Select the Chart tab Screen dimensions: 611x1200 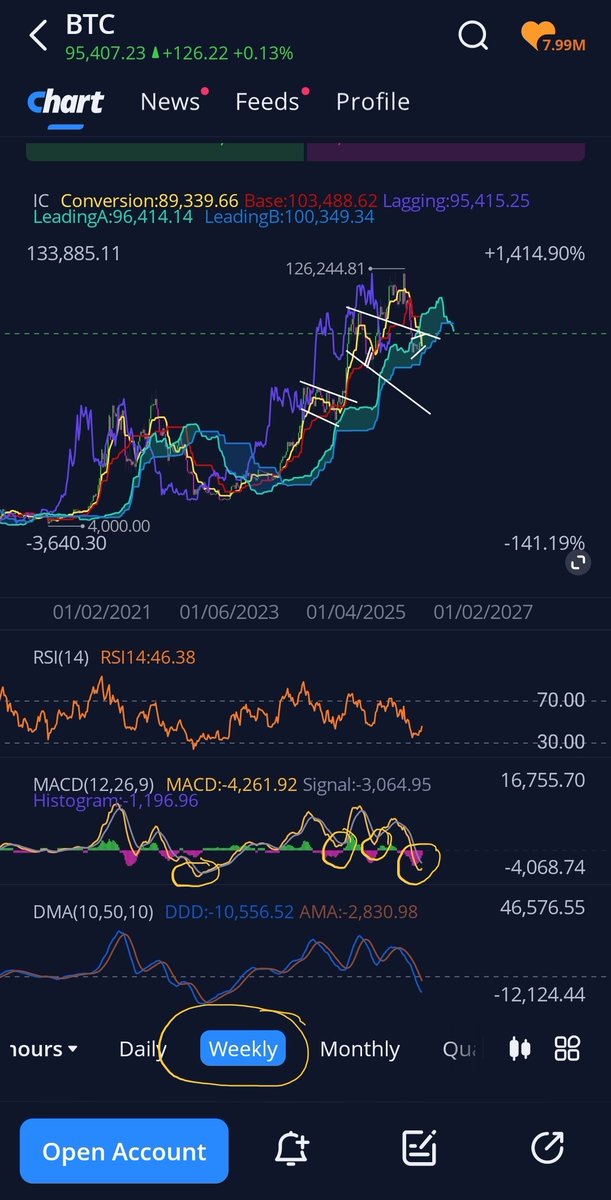(65, 101)
